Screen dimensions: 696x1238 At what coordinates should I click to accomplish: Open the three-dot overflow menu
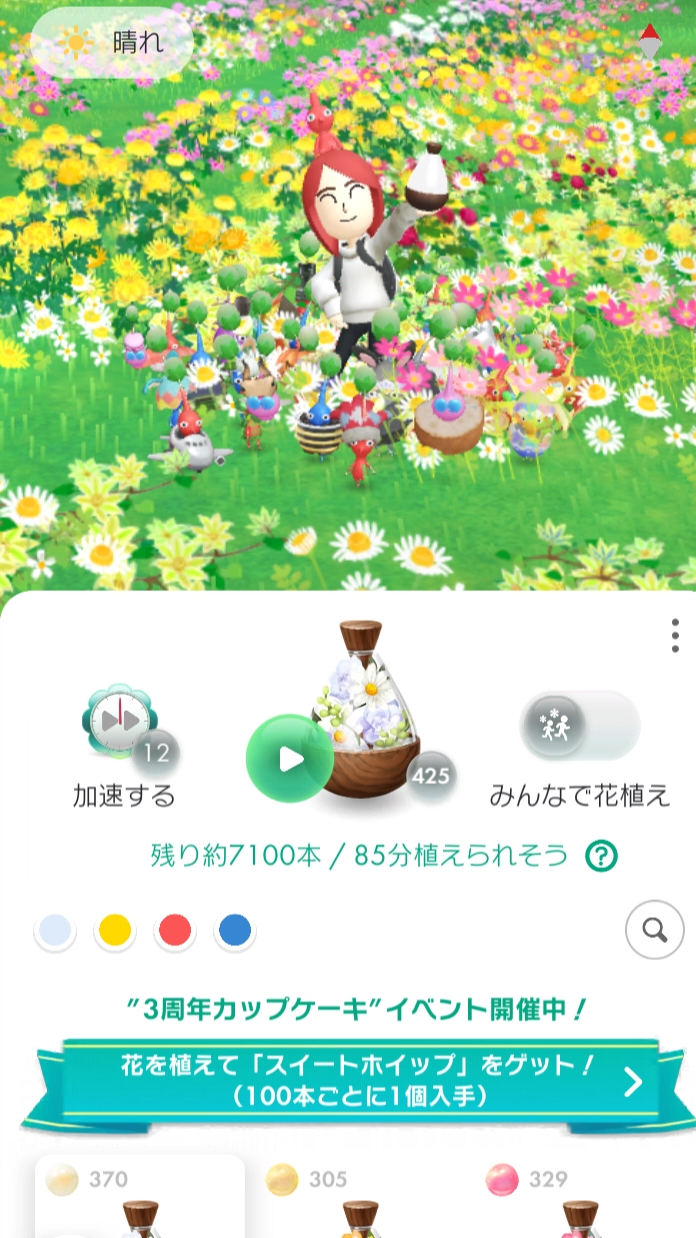(x=675, y=635)
